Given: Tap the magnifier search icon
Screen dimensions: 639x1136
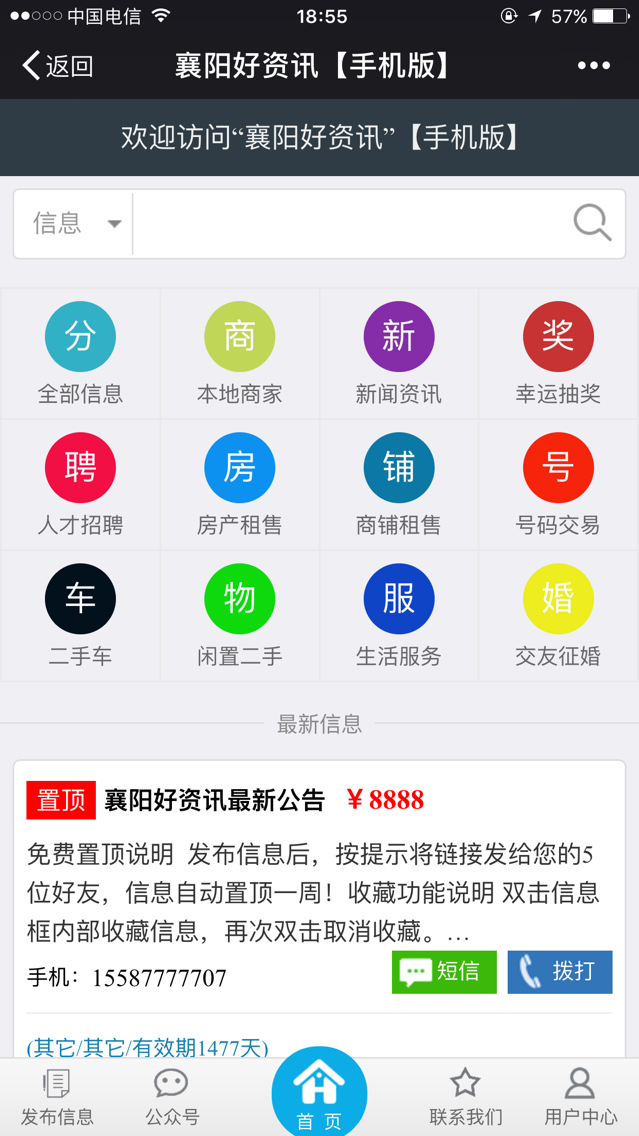Looking at the screenshot, I should click(x=592, y=223).
